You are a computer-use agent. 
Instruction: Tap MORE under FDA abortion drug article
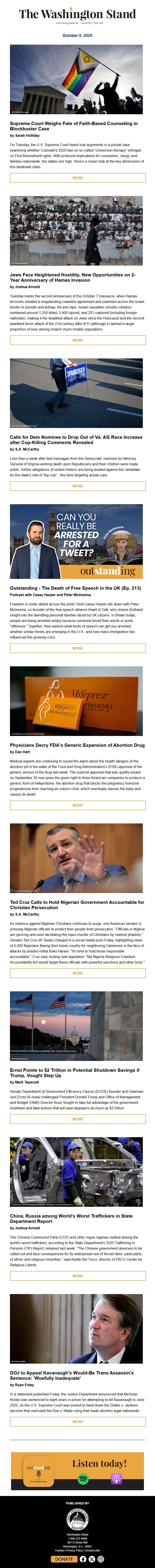77,805
